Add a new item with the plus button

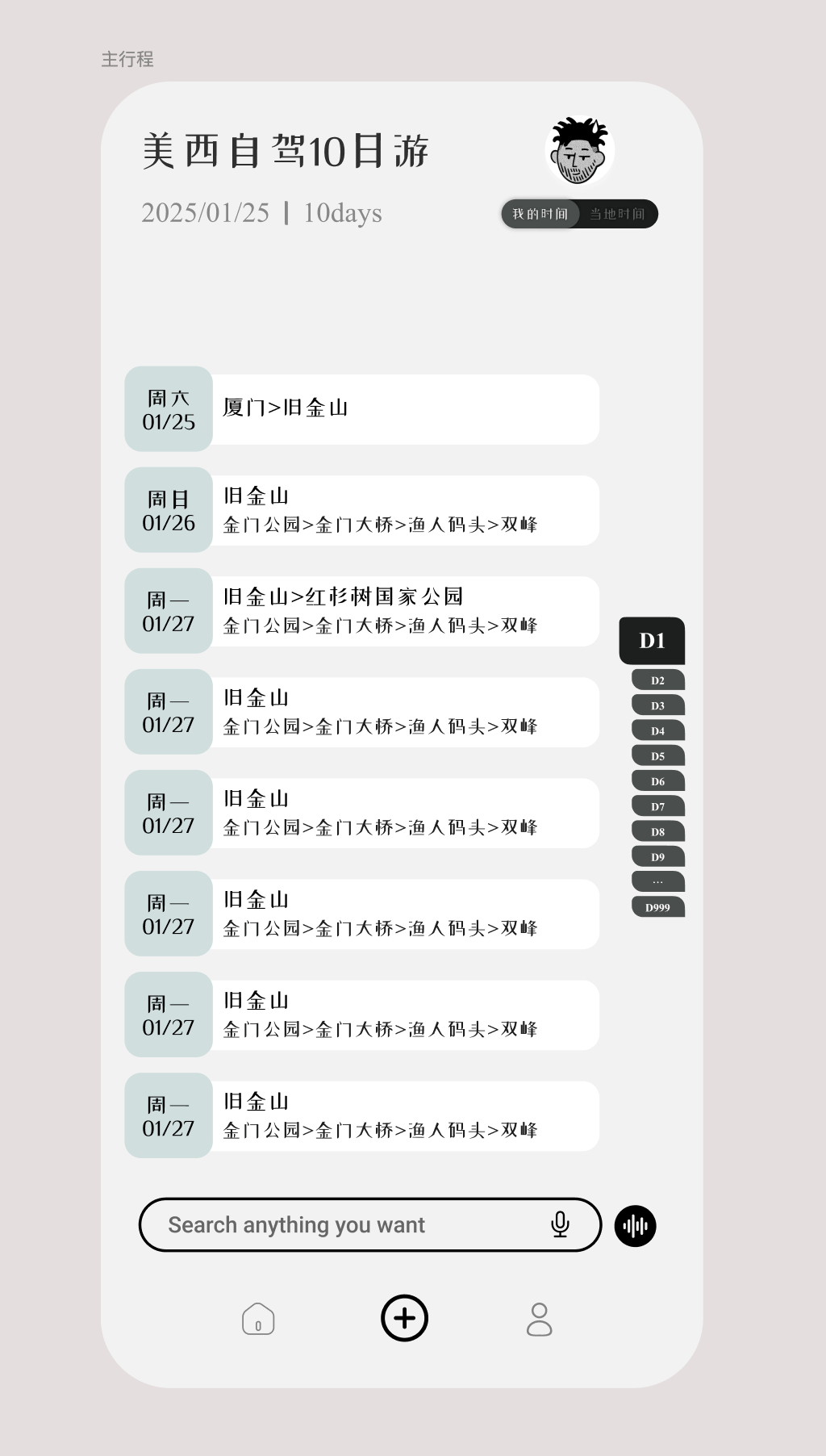[404, 1318]
